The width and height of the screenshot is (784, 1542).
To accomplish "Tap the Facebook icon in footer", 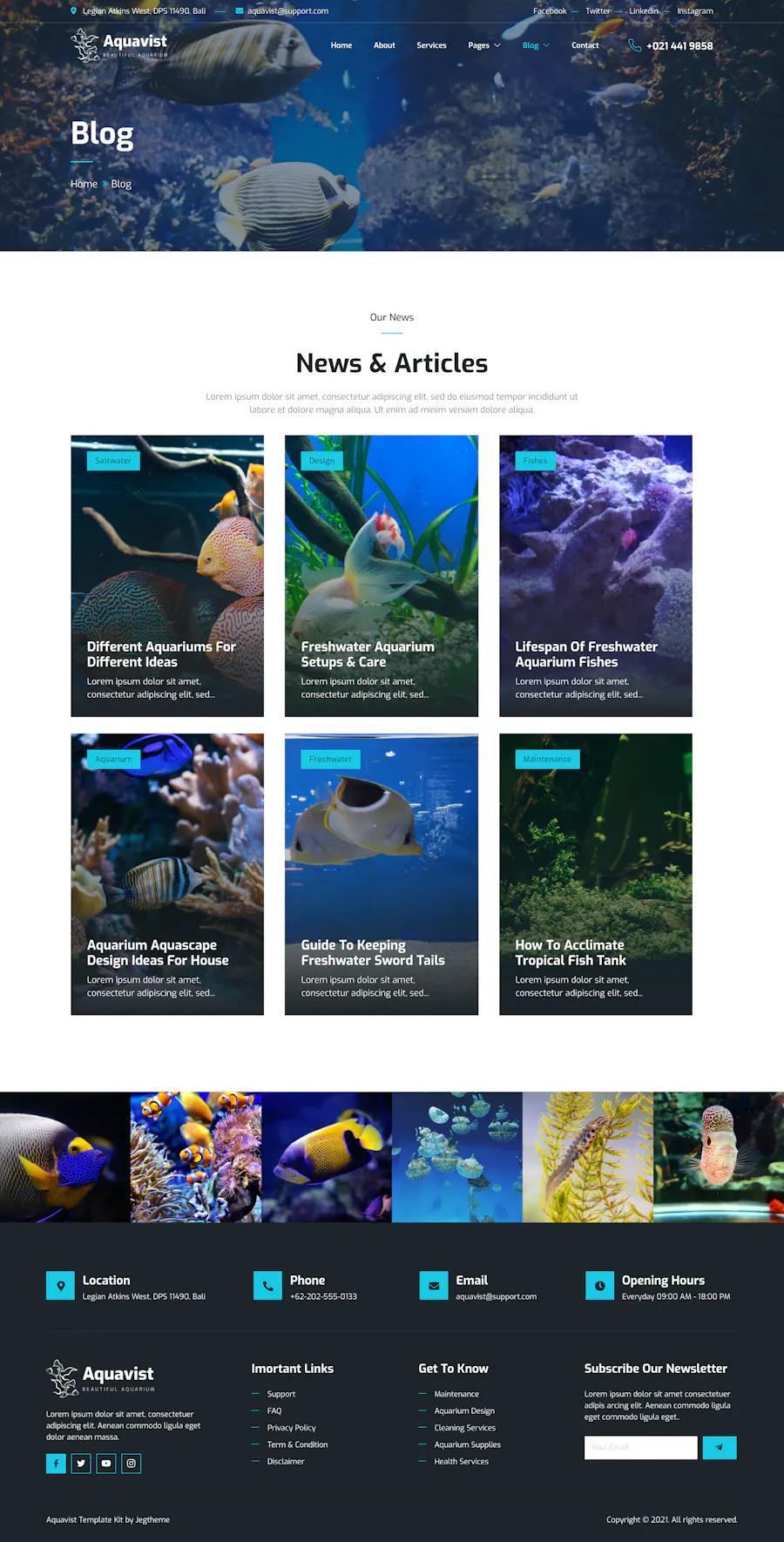I will (56, 1463).
